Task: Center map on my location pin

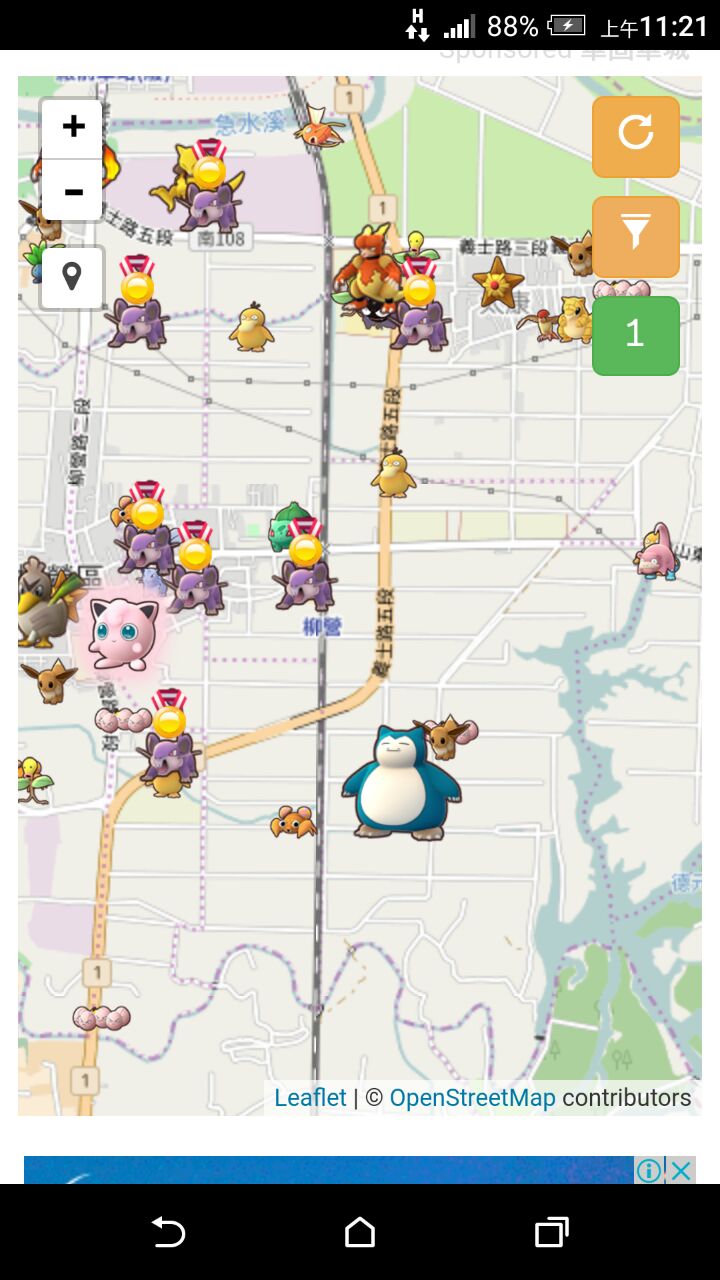Action: click(x=72, y=277)
